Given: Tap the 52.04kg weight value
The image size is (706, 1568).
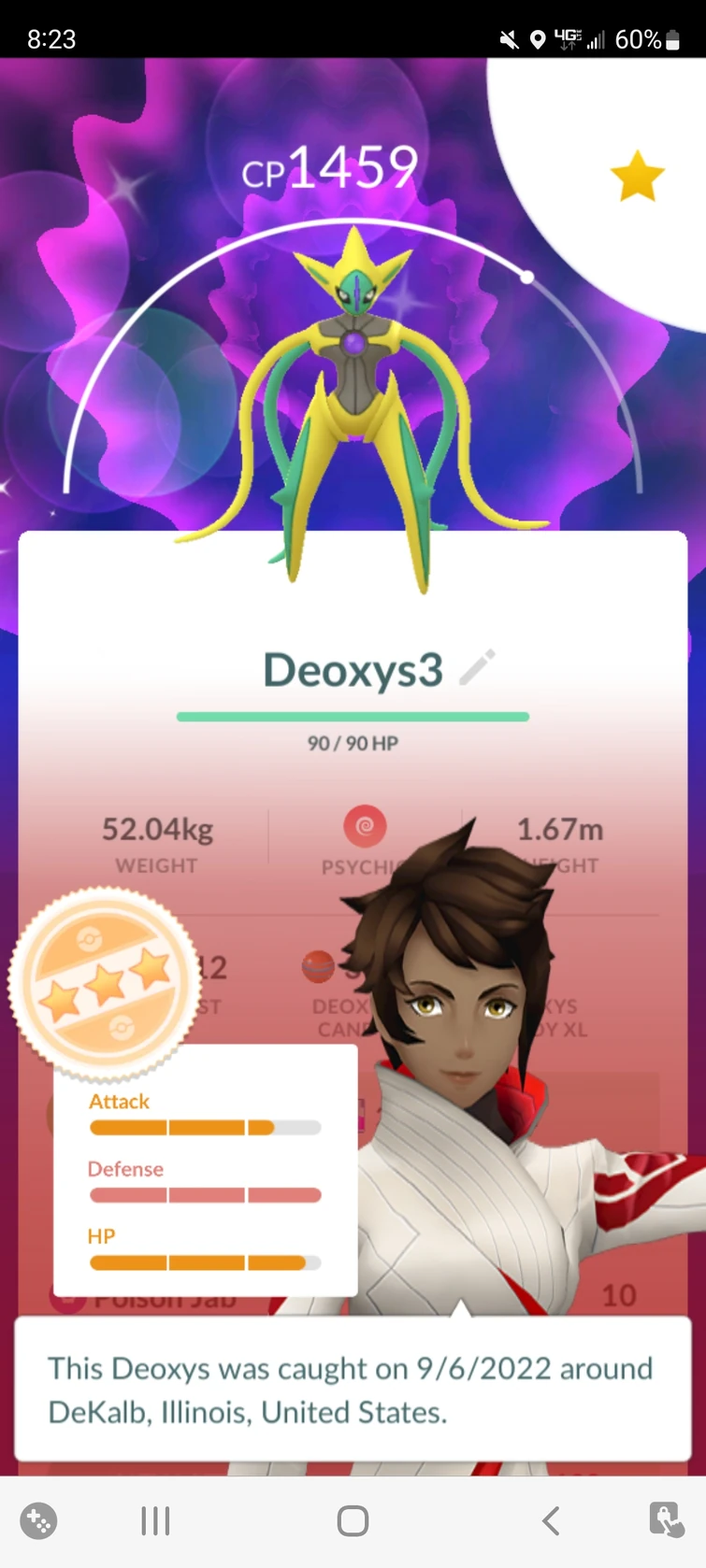Looking at the screenshot, I should (156, 830).
